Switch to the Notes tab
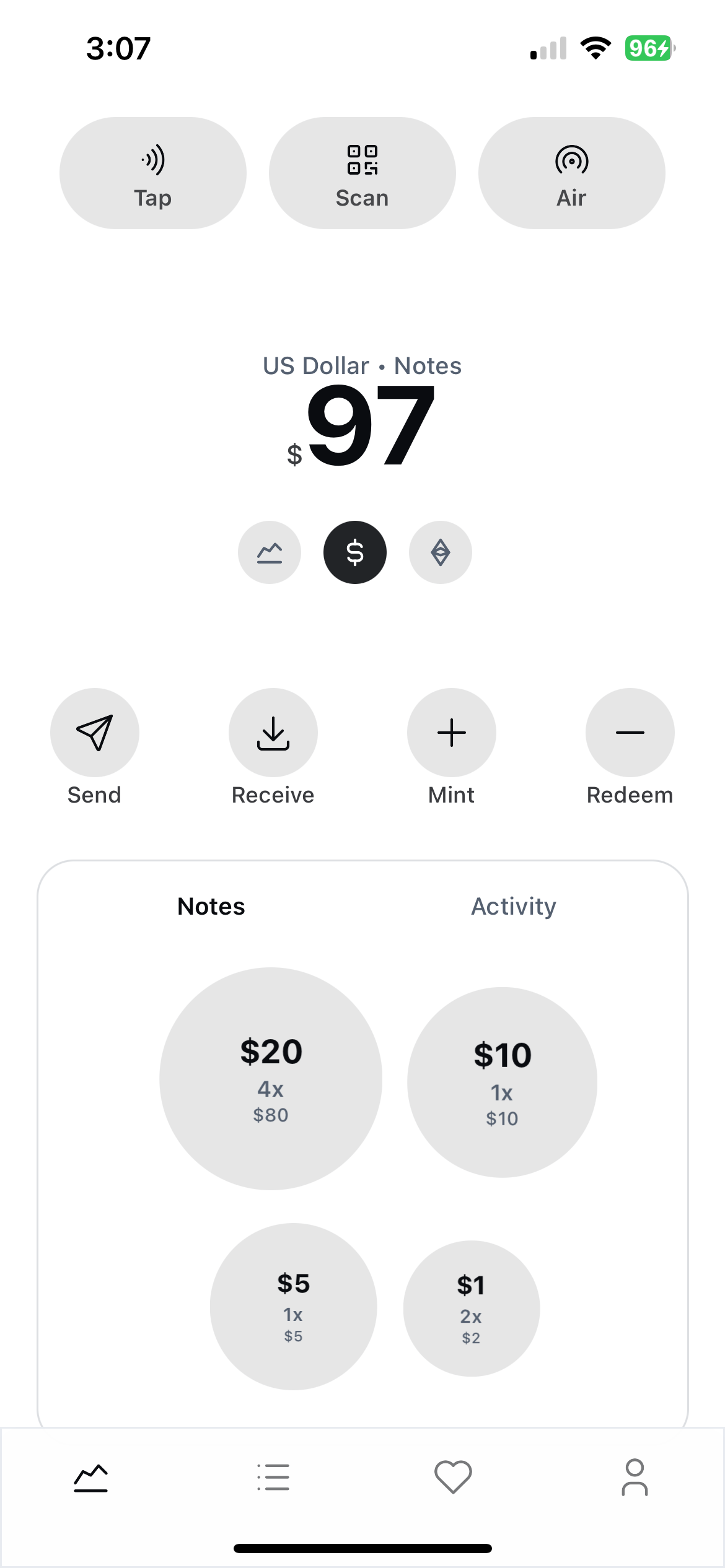Viewport: 725px width, 1568px height. point(211,906)
